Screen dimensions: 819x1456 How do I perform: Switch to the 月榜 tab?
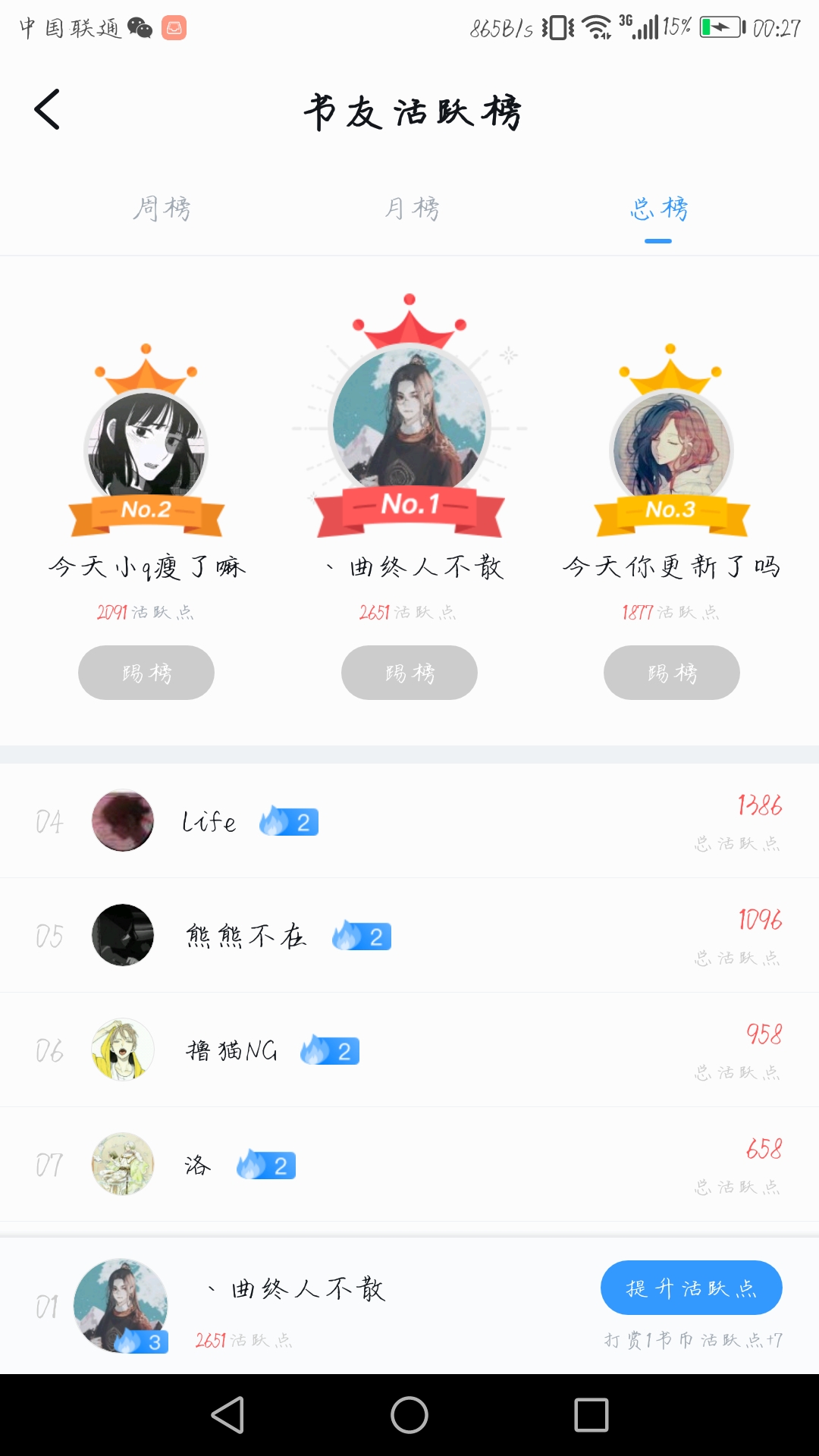pyautogui.click(x=411, y=209)
